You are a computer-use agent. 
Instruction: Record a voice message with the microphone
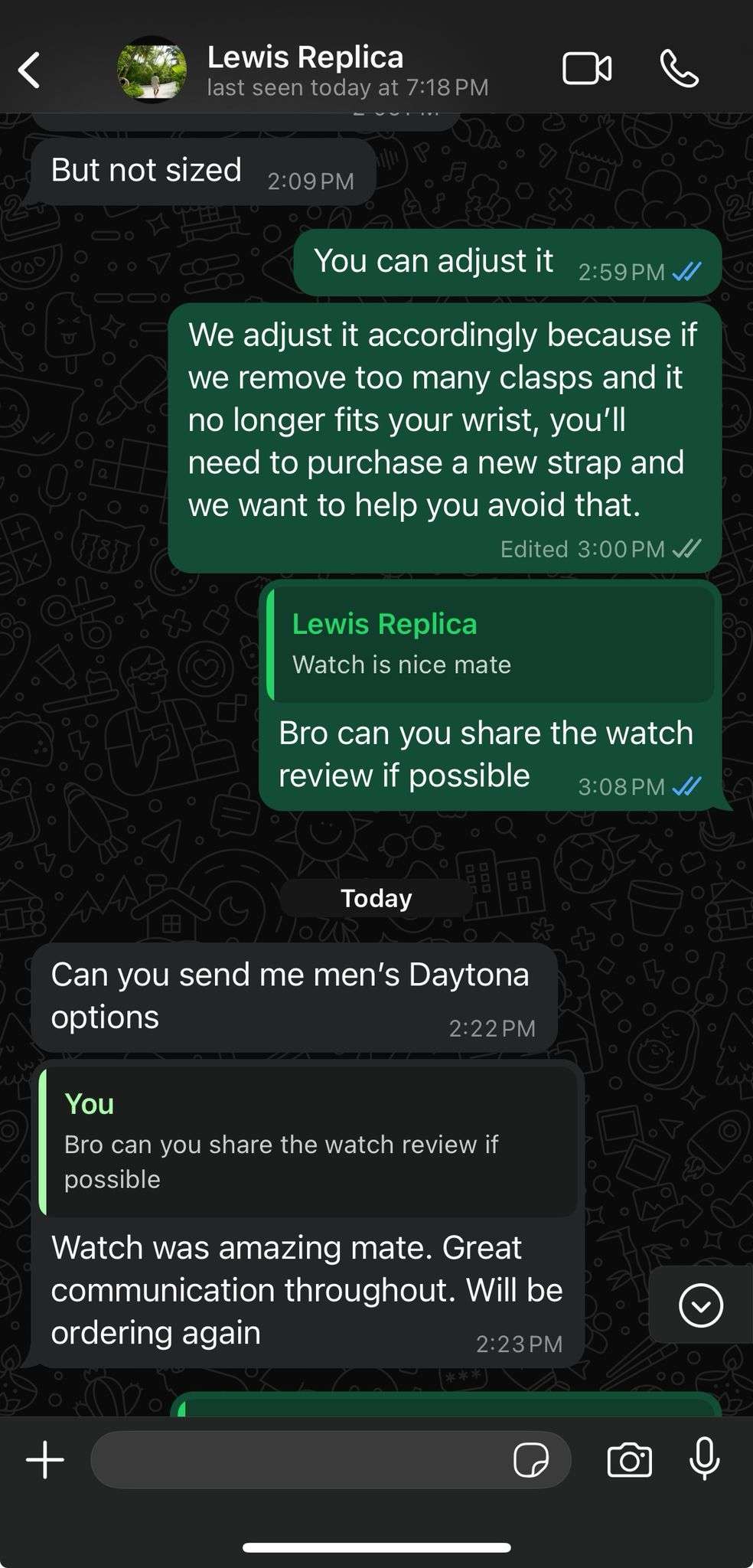coord(704,1459)
